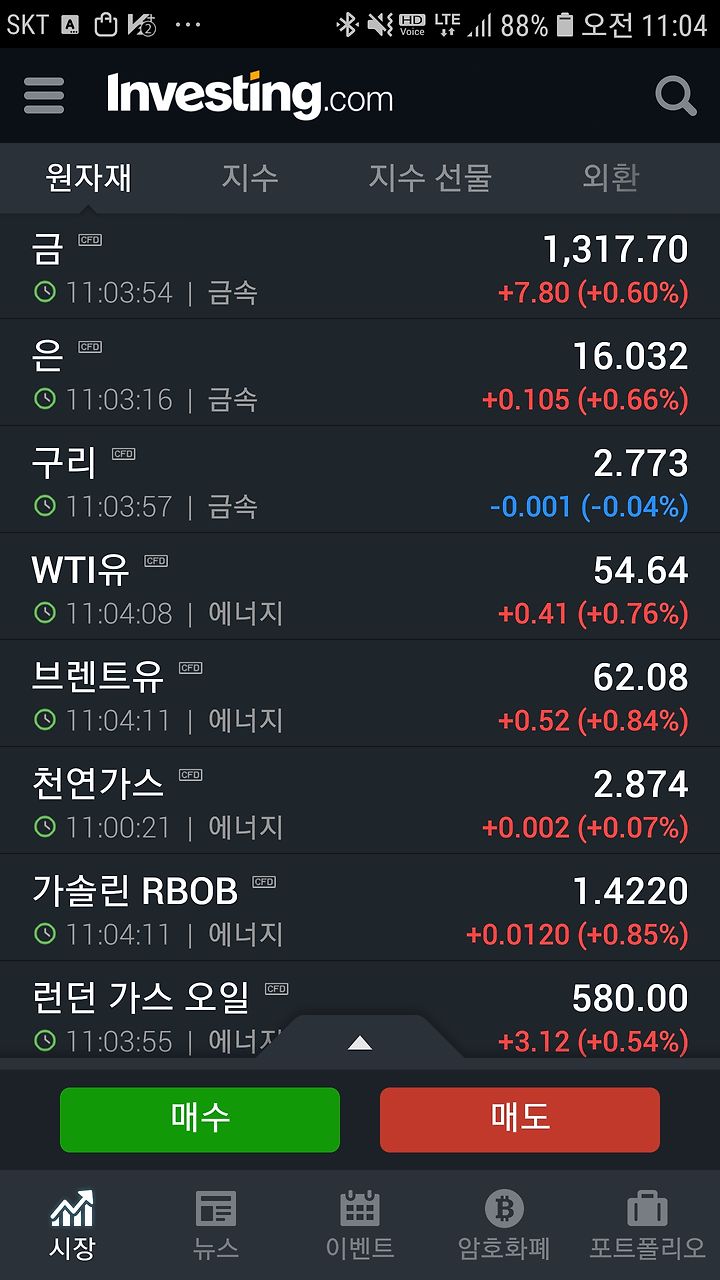Screen dimensions: 720x1280
Task: Go to the 암호화폐 tab
Action: tap(504, 1225)
